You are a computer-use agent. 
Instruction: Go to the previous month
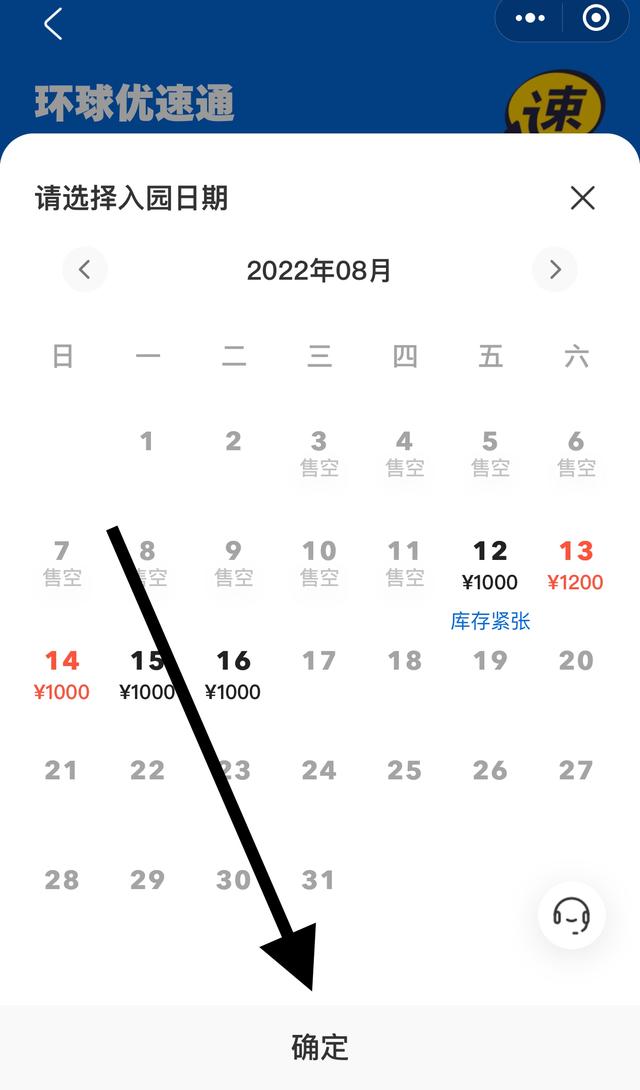click(x=85, y=269)
